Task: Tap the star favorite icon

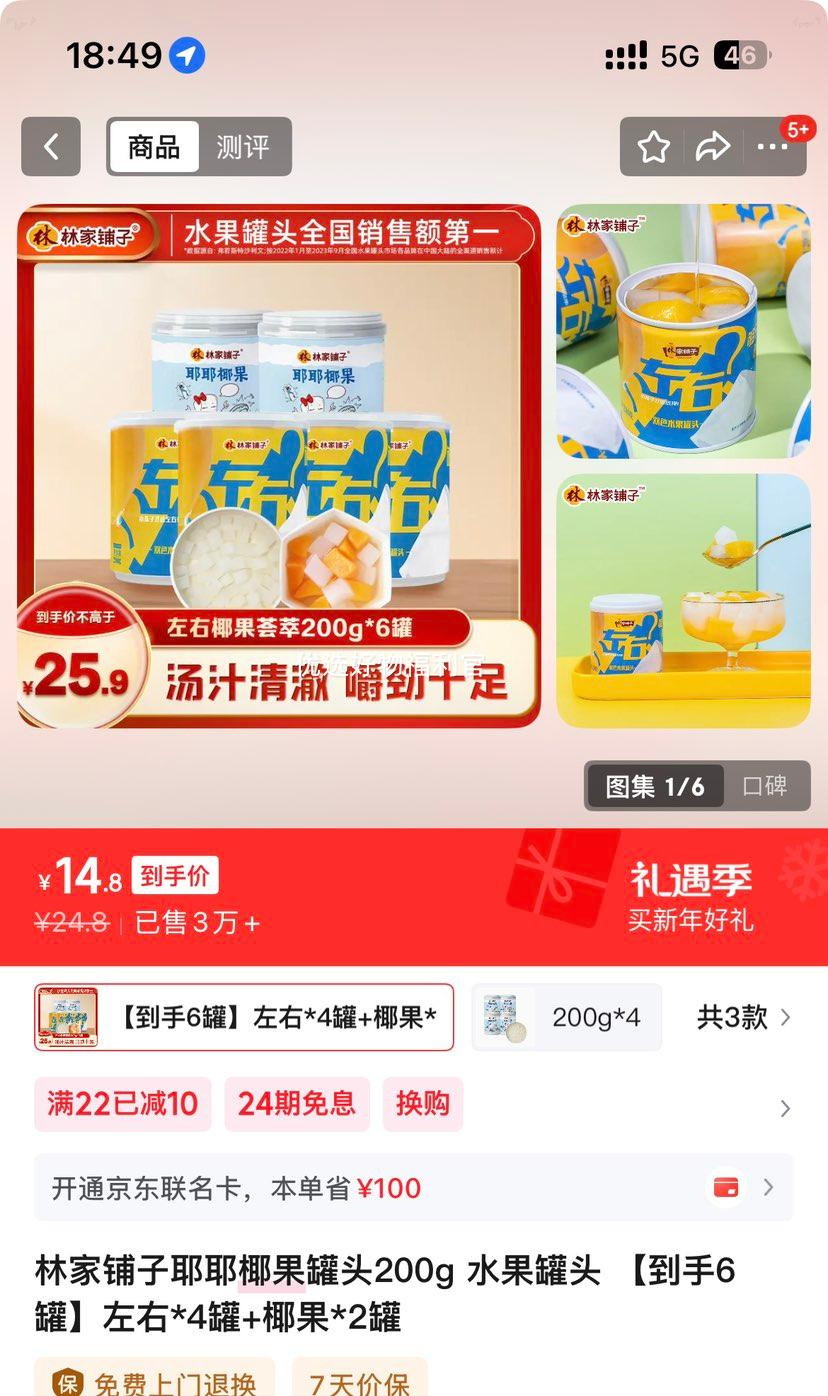Action: coord(655,147)
